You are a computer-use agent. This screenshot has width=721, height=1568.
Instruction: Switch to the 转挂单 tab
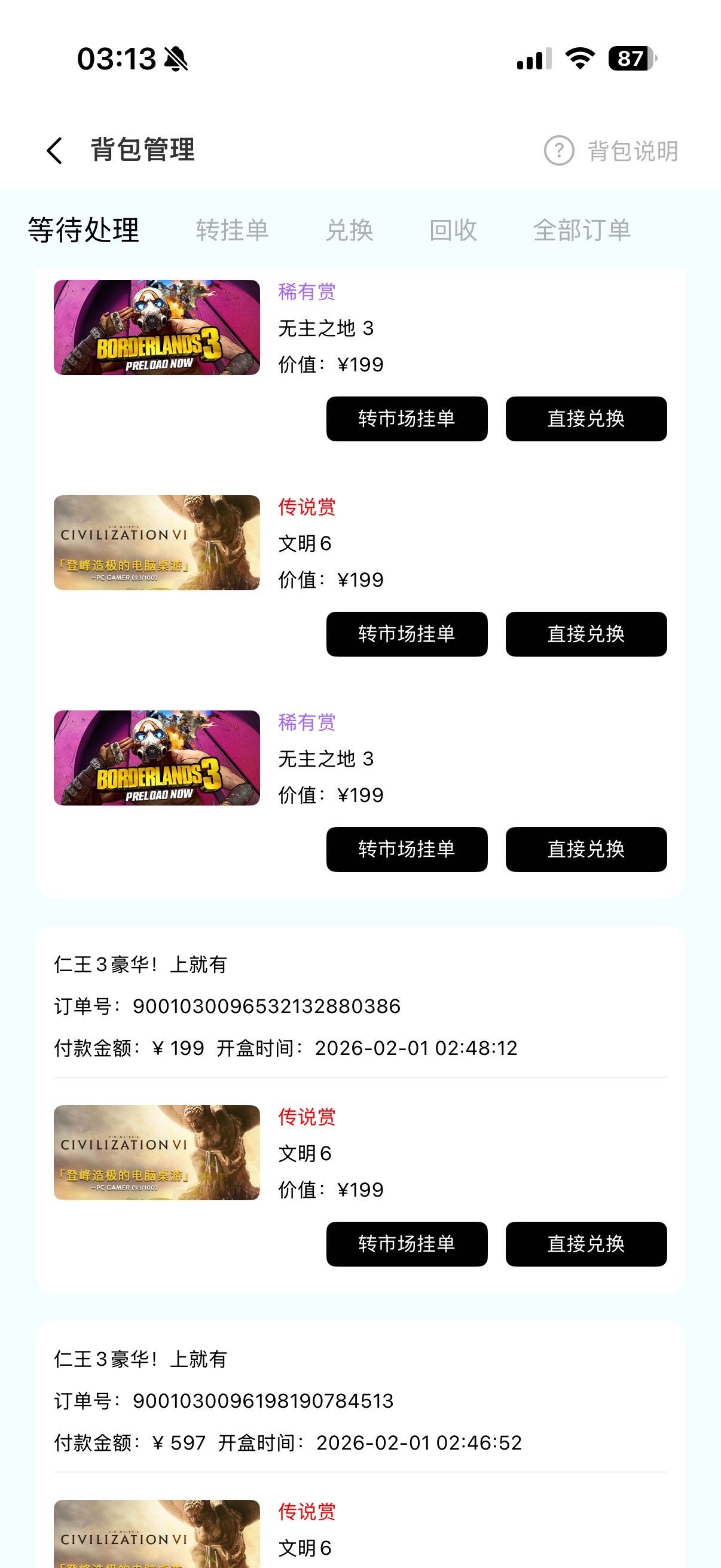point(232,230)
